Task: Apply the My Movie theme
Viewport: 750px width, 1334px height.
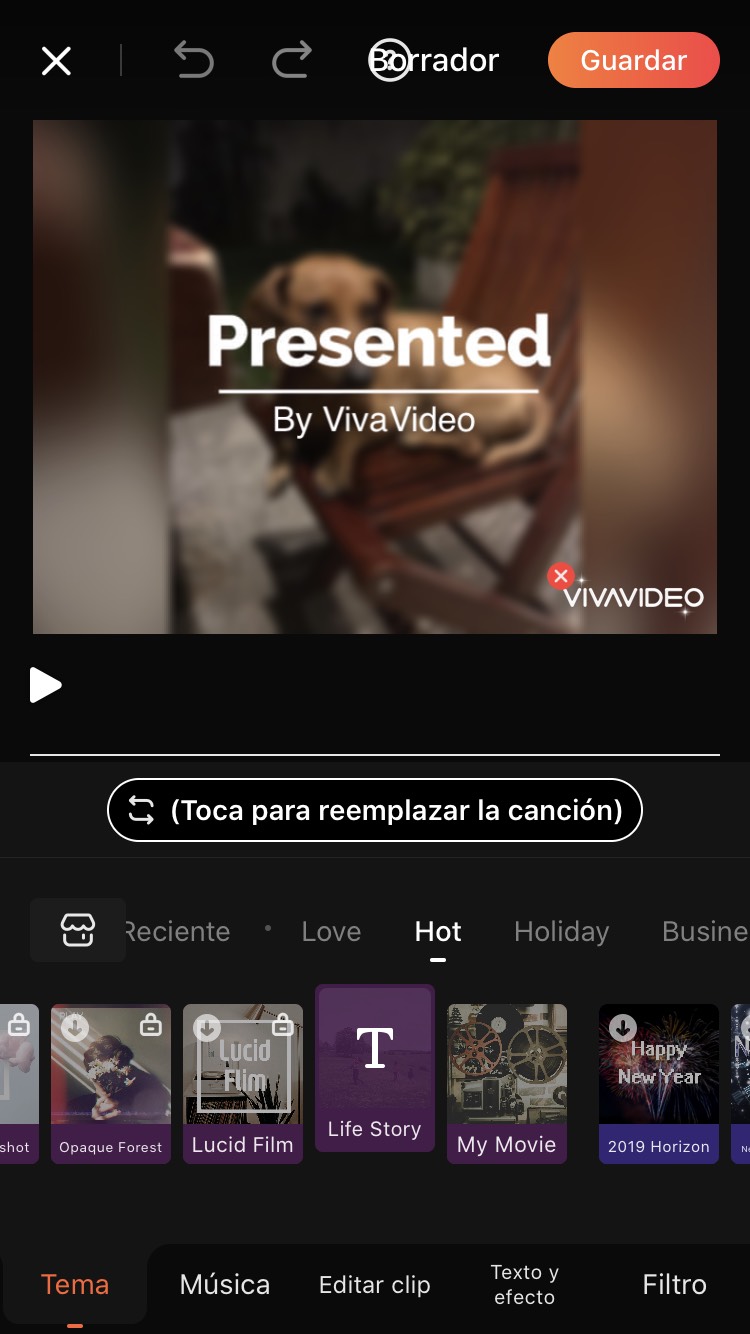Action: click(507, 1083)
